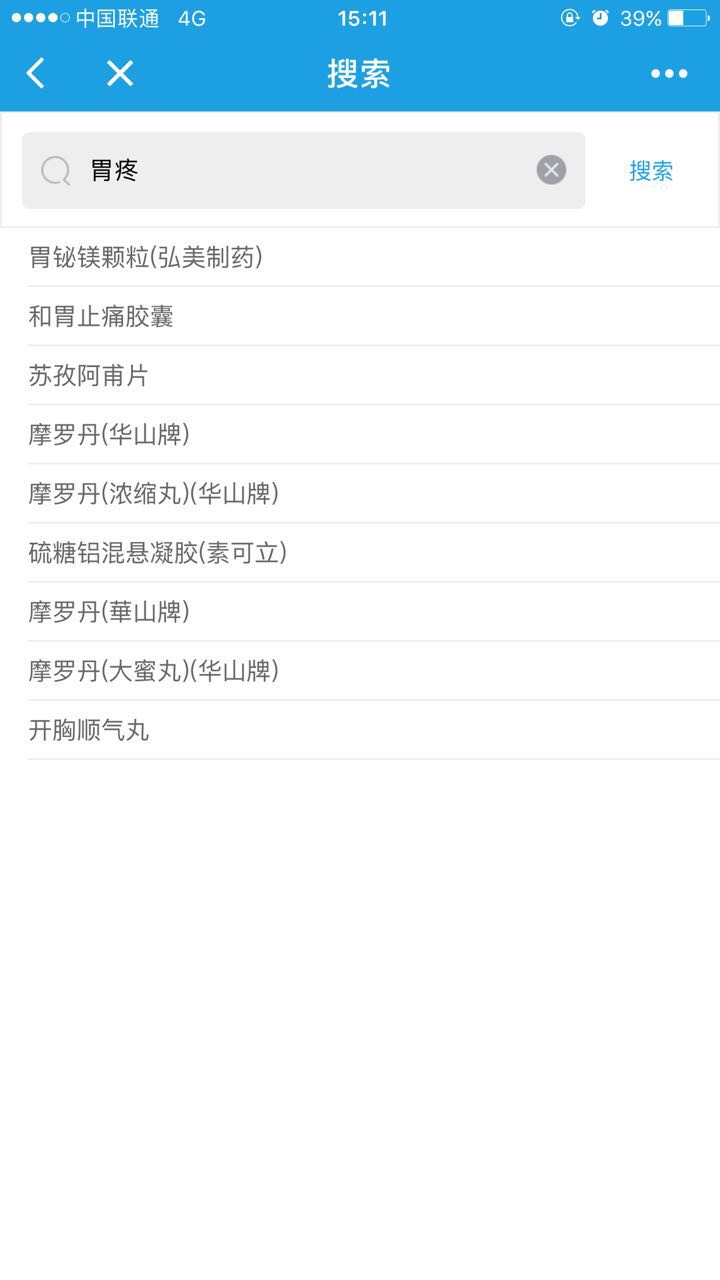
Task: Select 硫糖铝混悬凝胶(素可立)
Action: click(158, 553)
